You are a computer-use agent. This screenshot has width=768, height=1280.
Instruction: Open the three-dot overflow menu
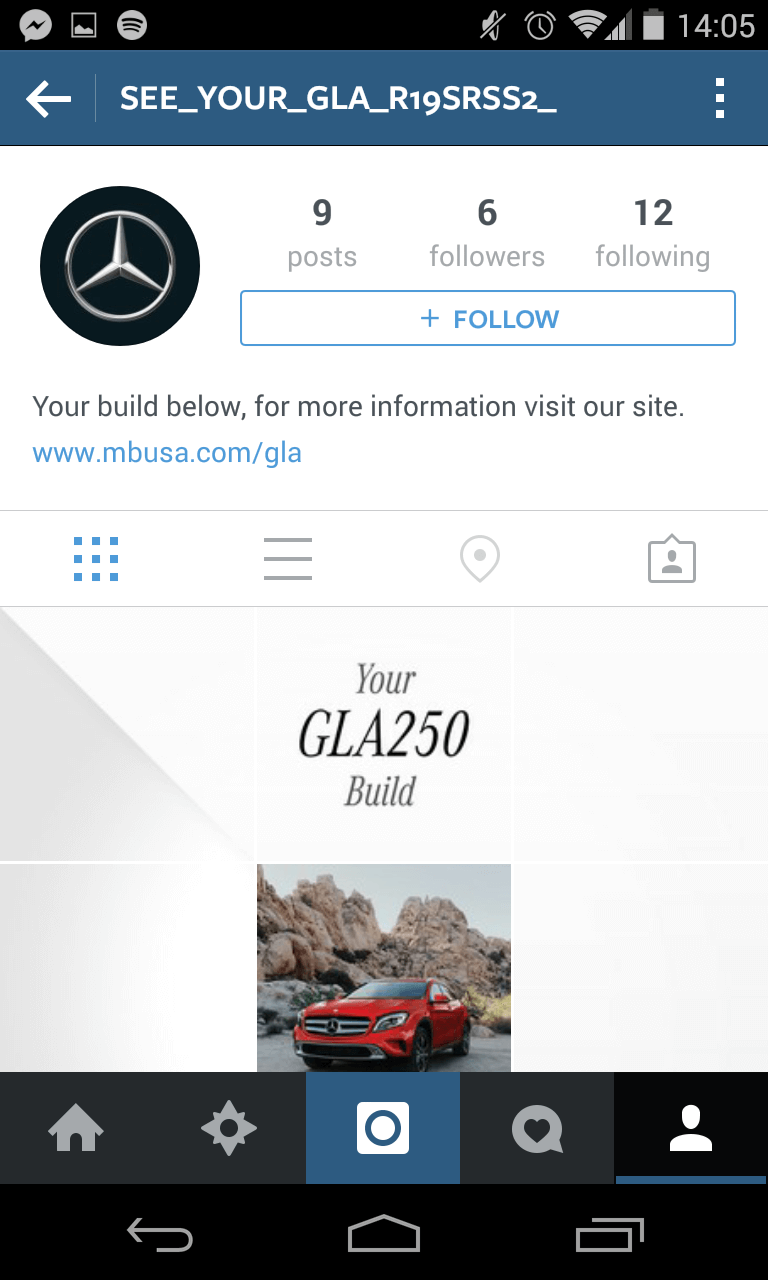719,99
